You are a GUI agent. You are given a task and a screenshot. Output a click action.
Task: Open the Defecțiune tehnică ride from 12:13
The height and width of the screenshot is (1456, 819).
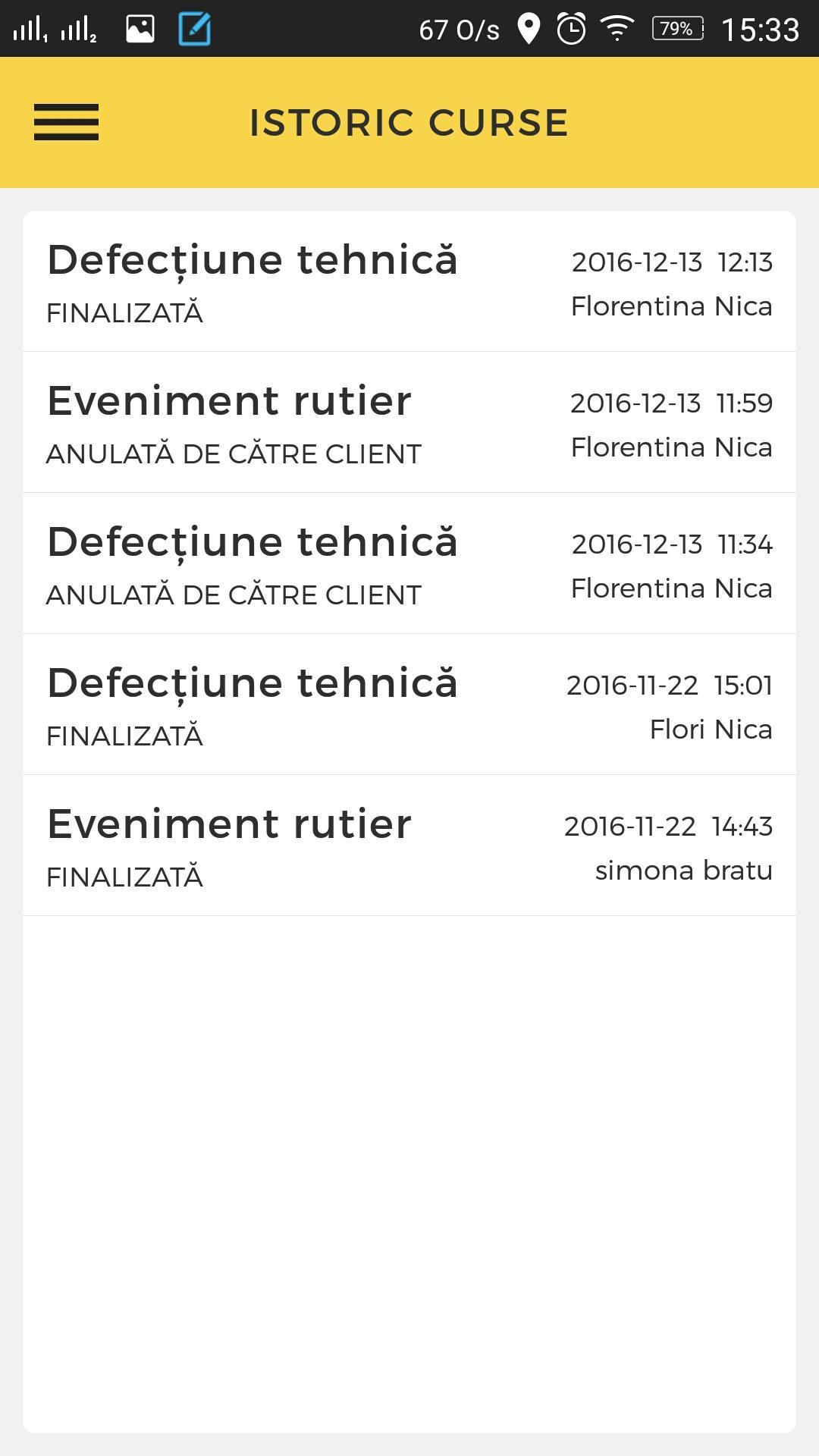point(409,282)
